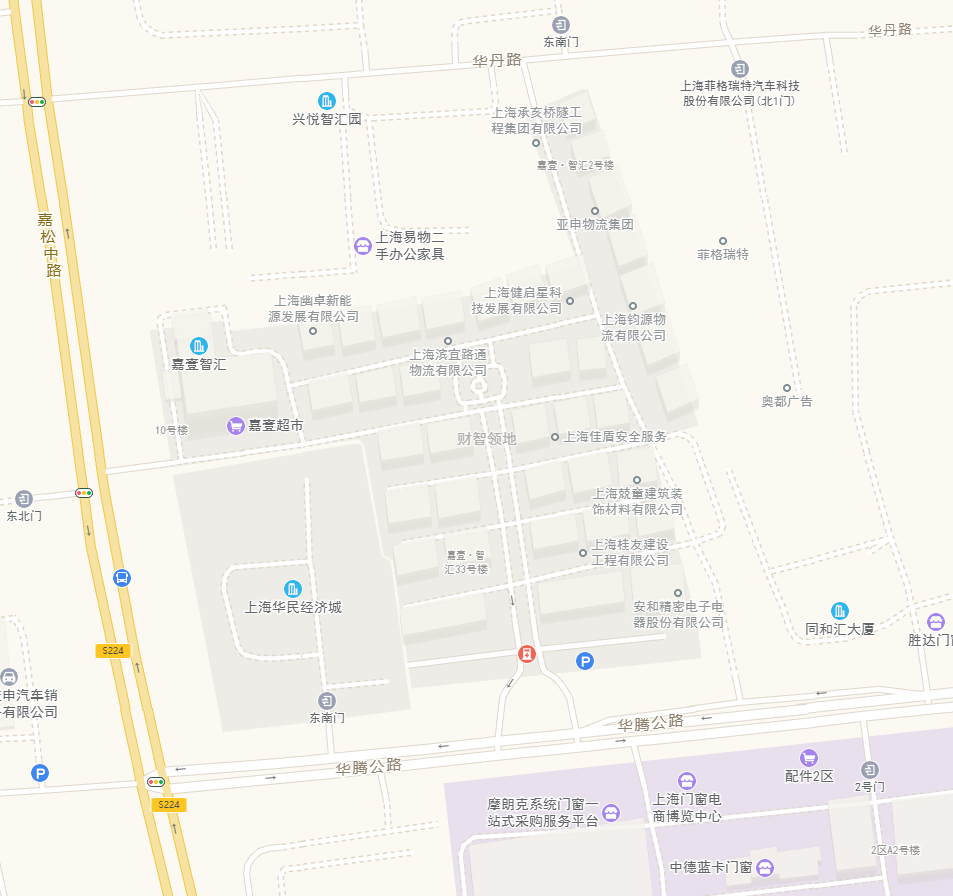Image resolution: width=953 pixels, height=896 pixels.
Task: Open the 配件2区 shopping marker
Action: click(809, 758)
